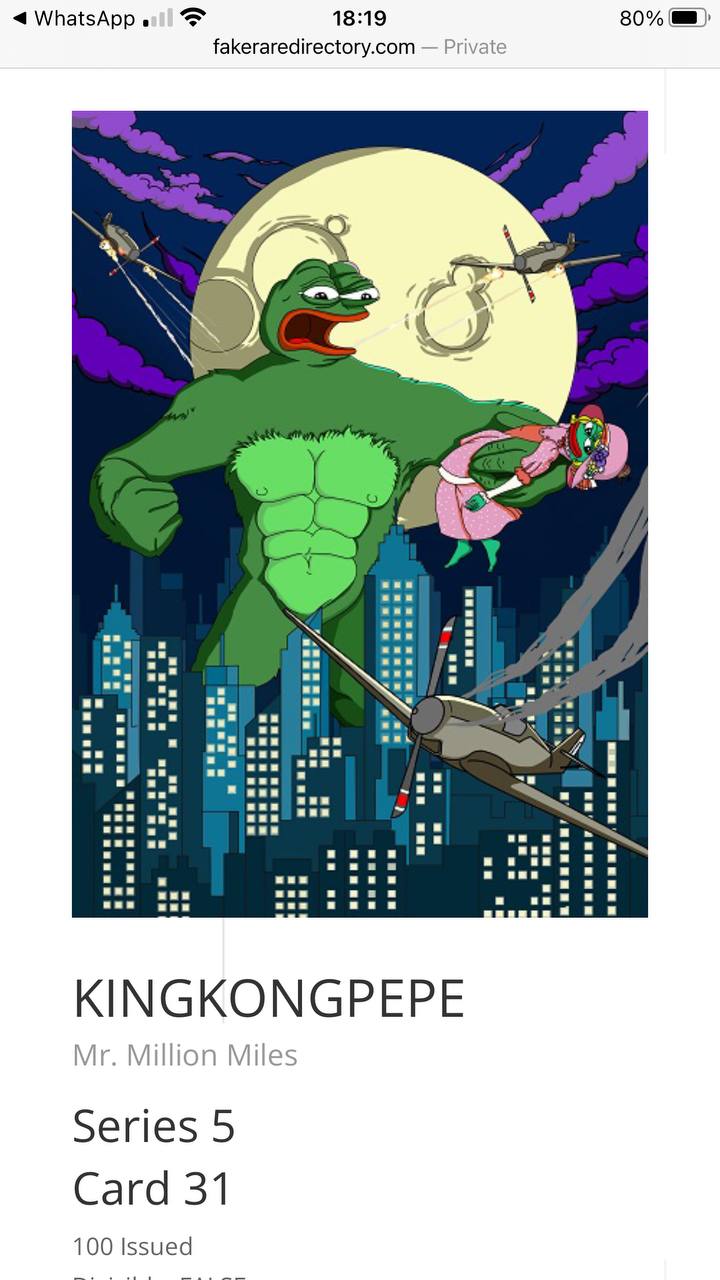Return to WhatsApp via the back breadcrumb

(x=73, y=18)
